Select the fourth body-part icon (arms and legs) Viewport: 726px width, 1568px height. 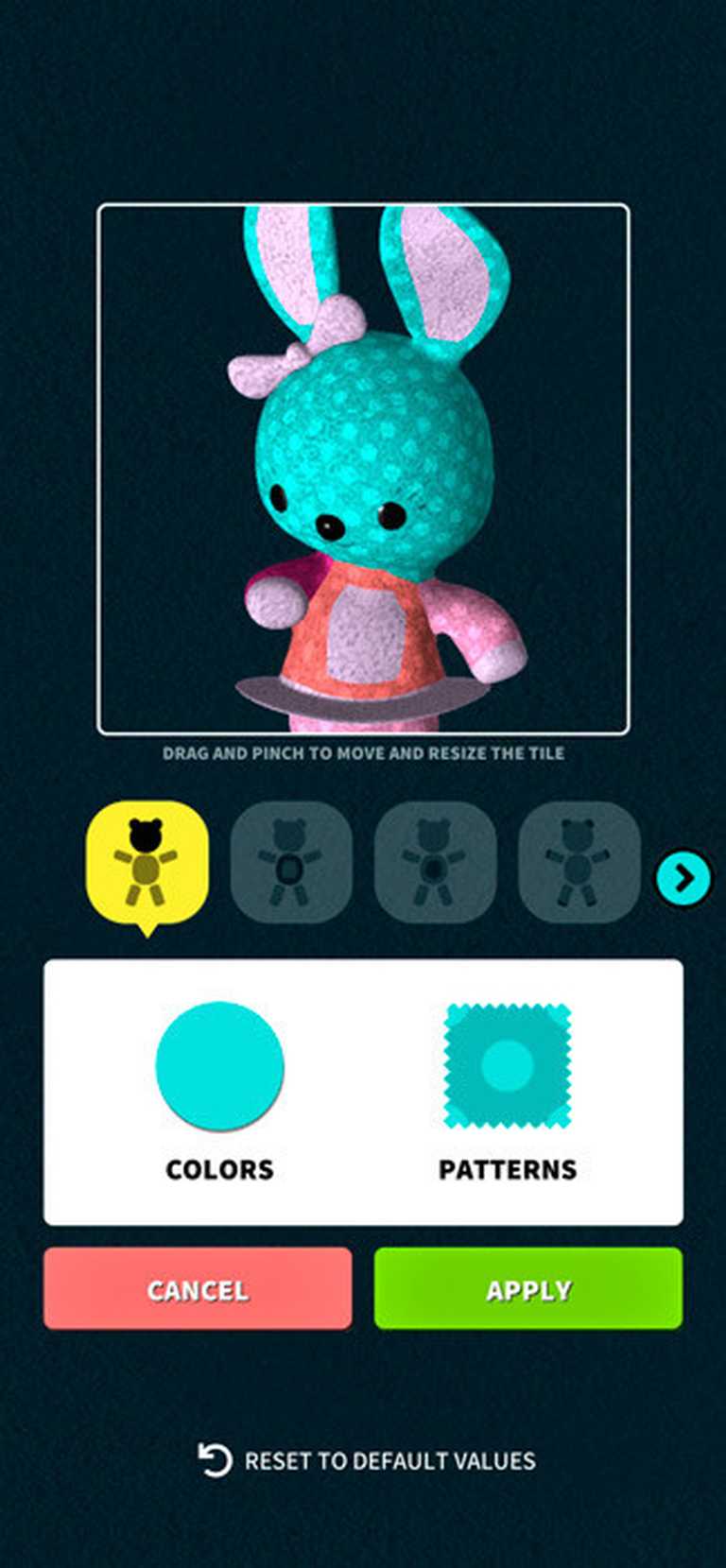tap(579, 862)
